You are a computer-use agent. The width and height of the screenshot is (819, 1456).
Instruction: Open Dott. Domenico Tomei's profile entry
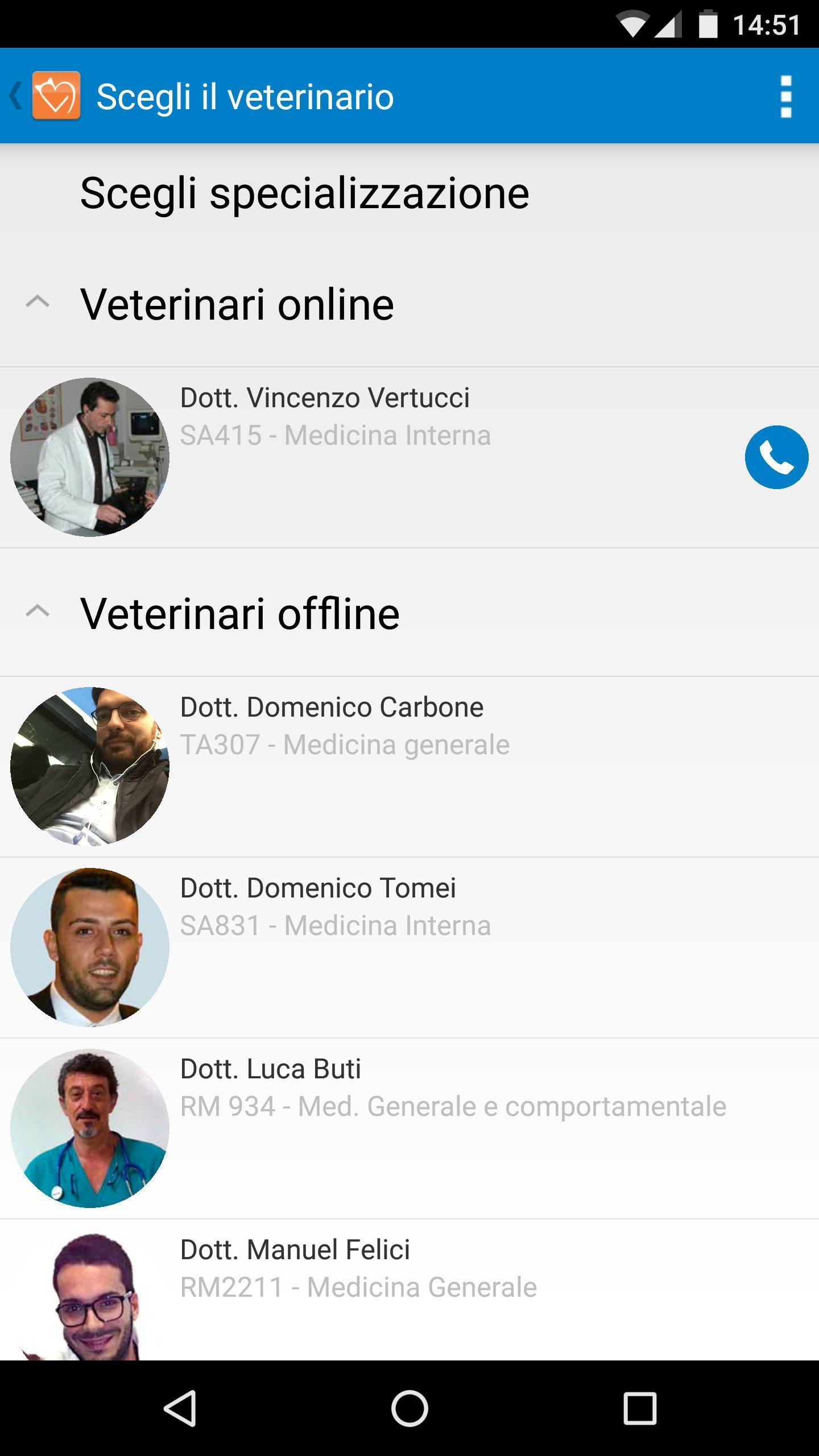tap(398, 950)
